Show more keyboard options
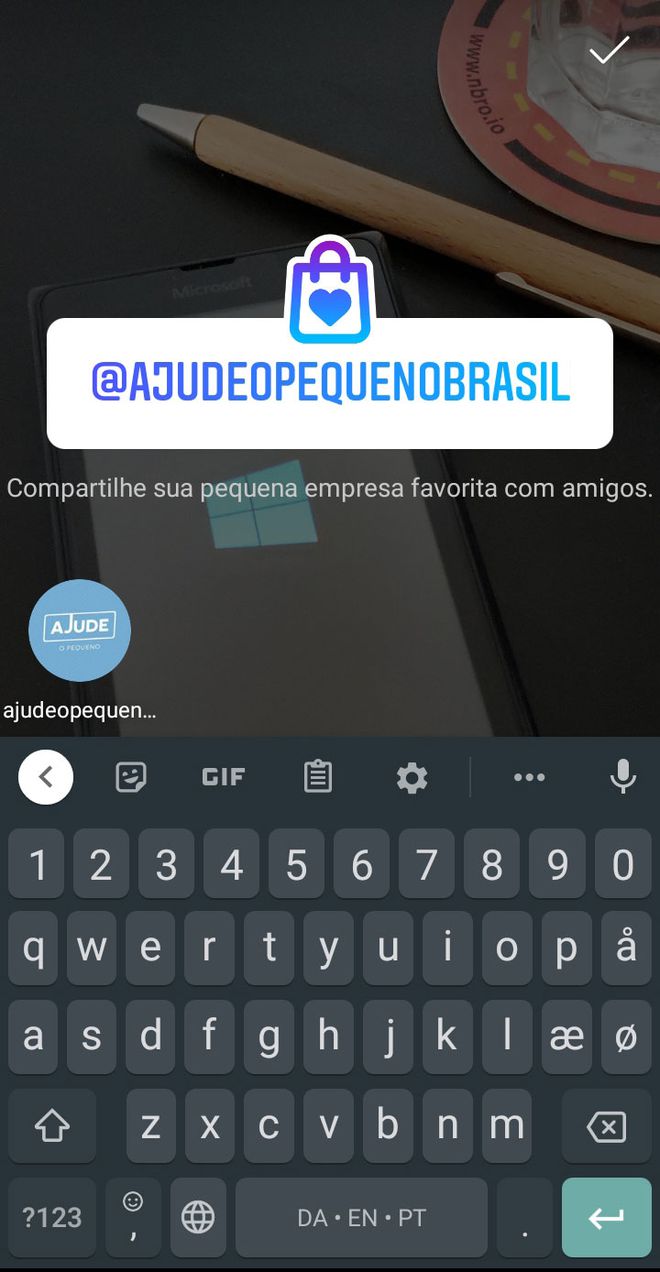The image size is (660, 1272). pyautogui.click(x=529, y=777)
